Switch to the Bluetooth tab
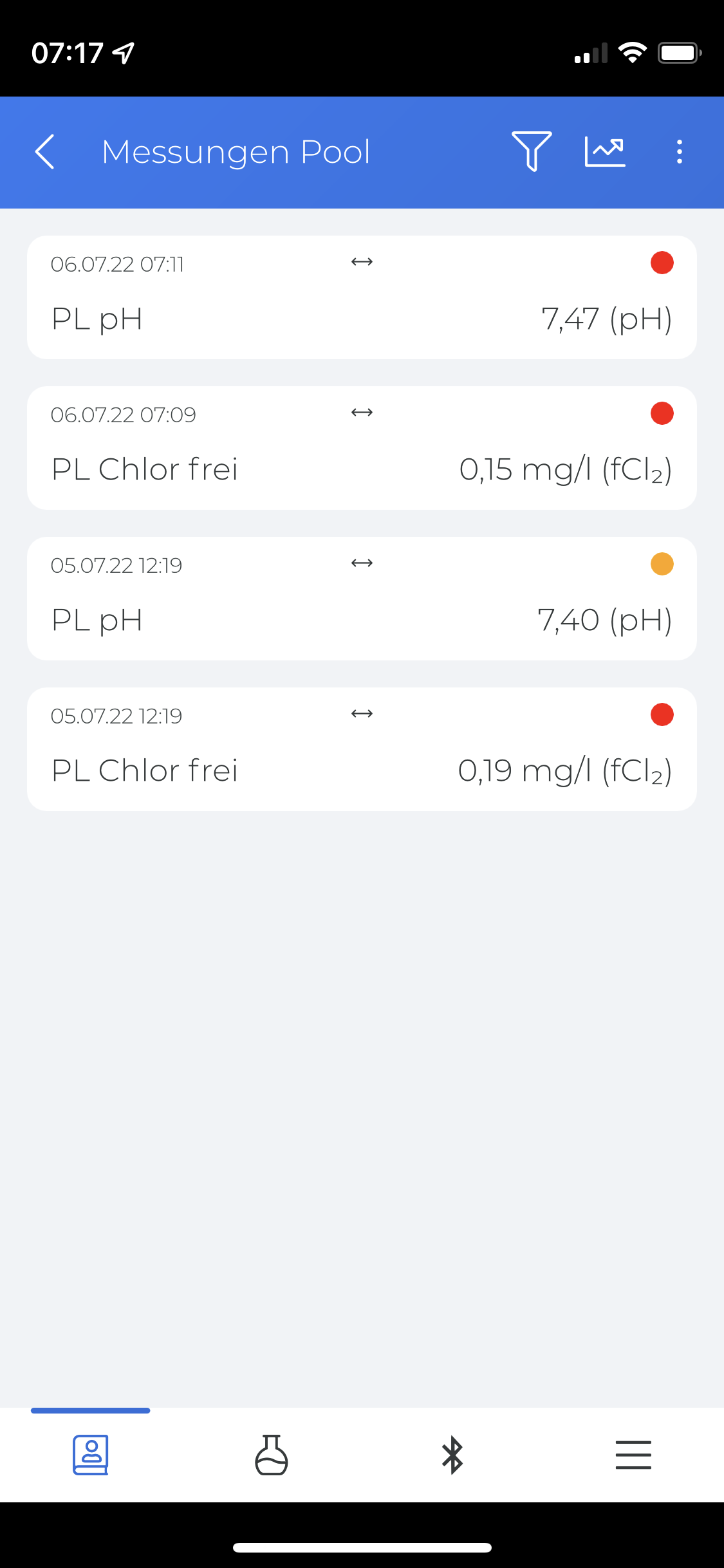 coord(452,1455)
